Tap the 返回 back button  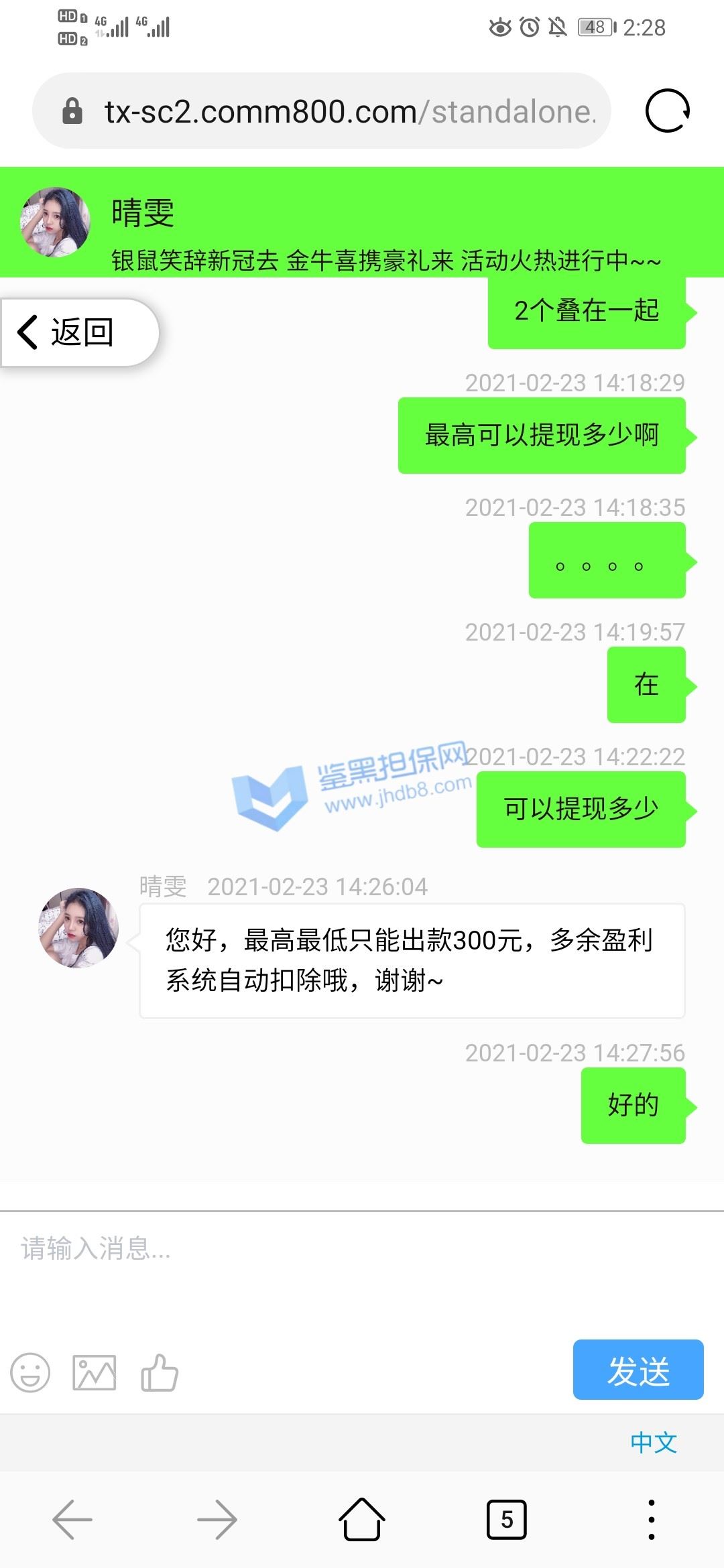tap(79, 332)
